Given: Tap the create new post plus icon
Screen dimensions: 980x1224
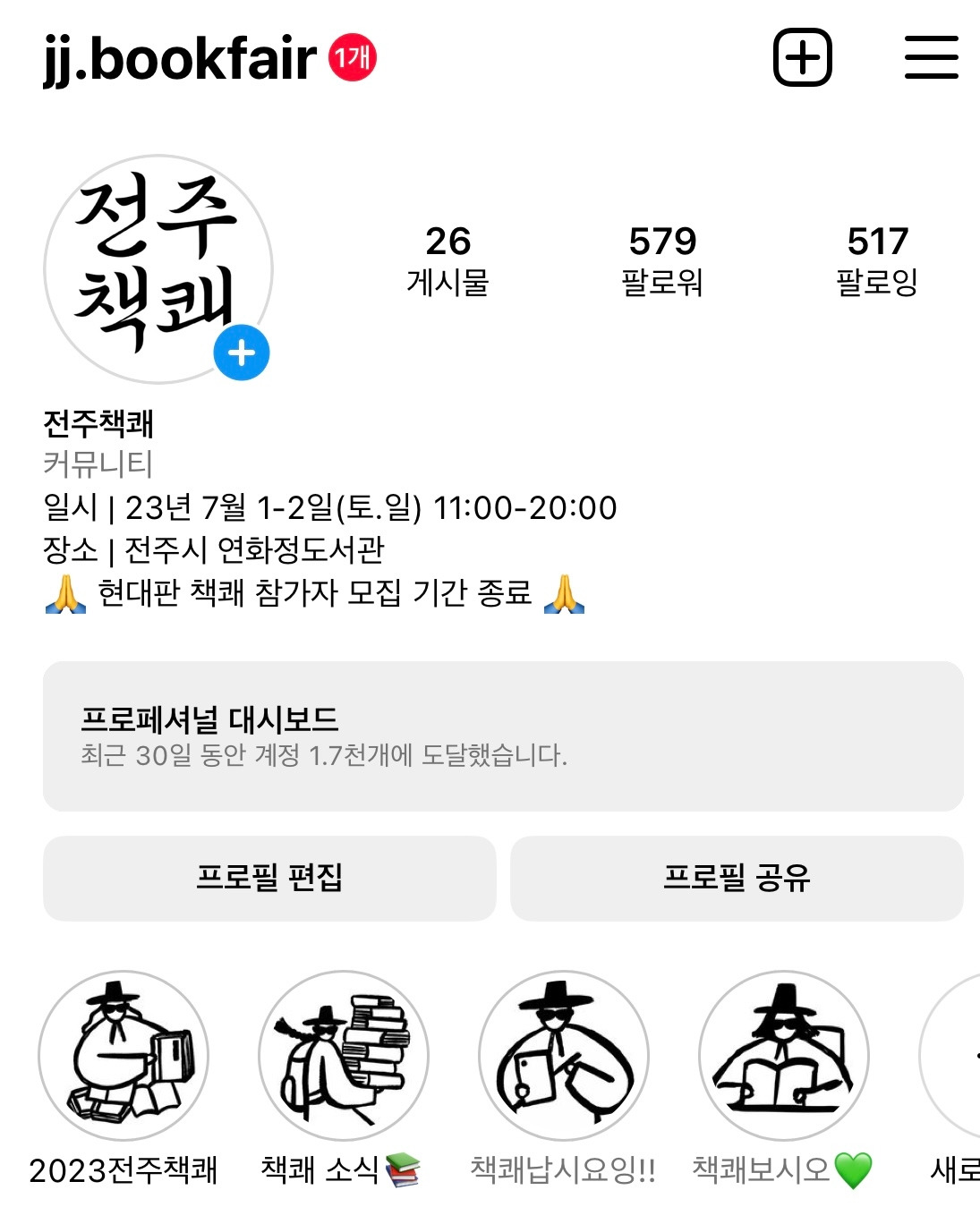Looking at the screenshot, I should (x=802, y=58).
